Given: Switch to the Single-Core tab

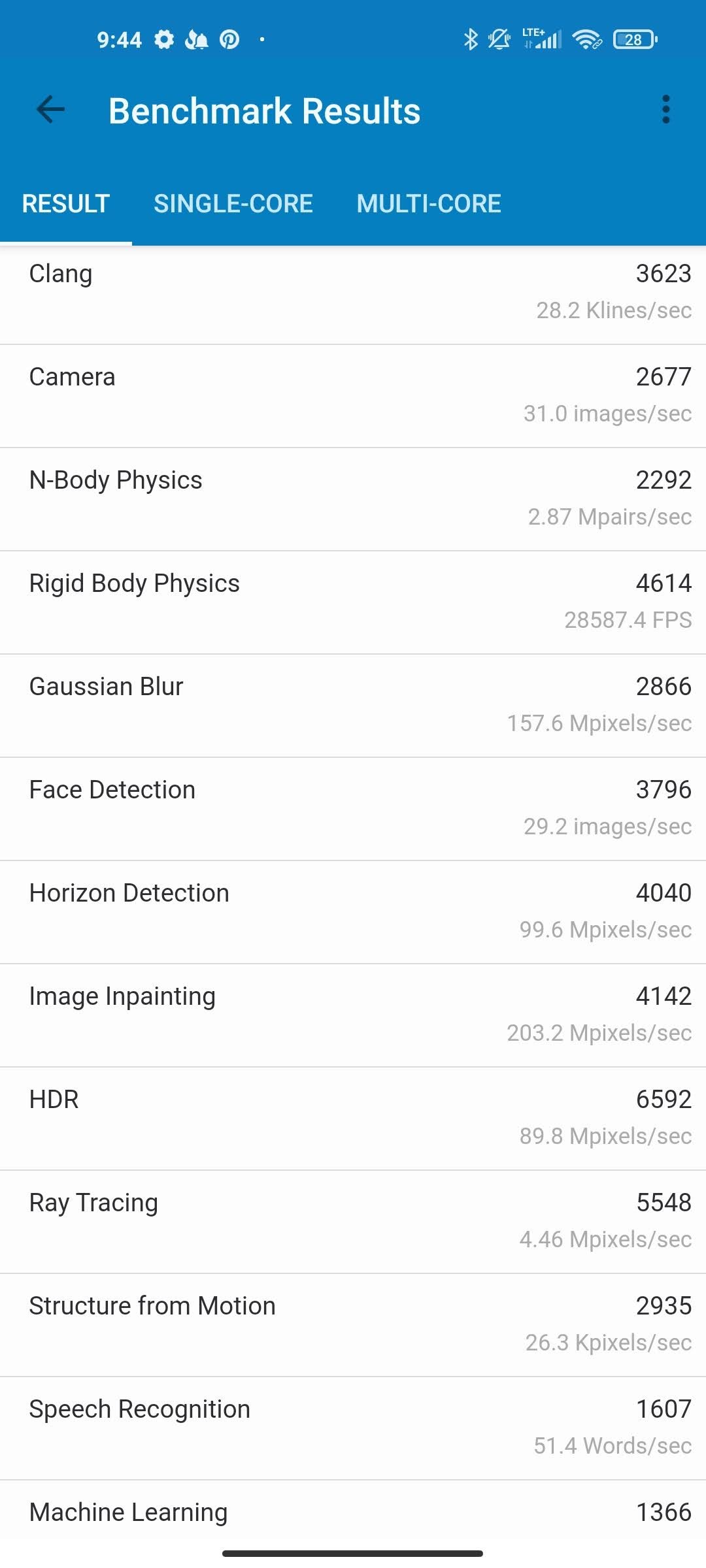Looking at the screenshot, I should [x=233, y=204].
